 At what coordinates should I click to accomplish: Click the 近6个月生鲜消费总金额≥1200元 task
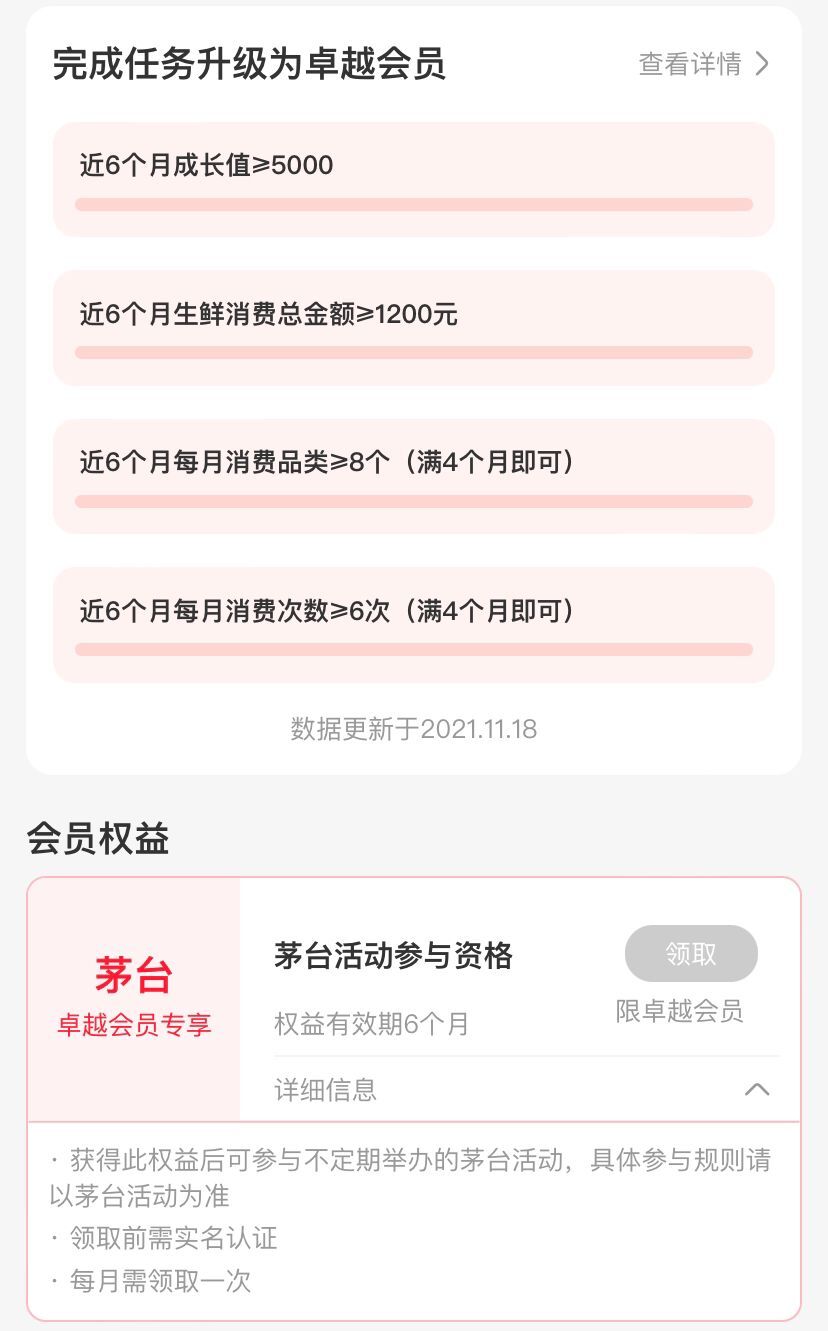point(414,328)
